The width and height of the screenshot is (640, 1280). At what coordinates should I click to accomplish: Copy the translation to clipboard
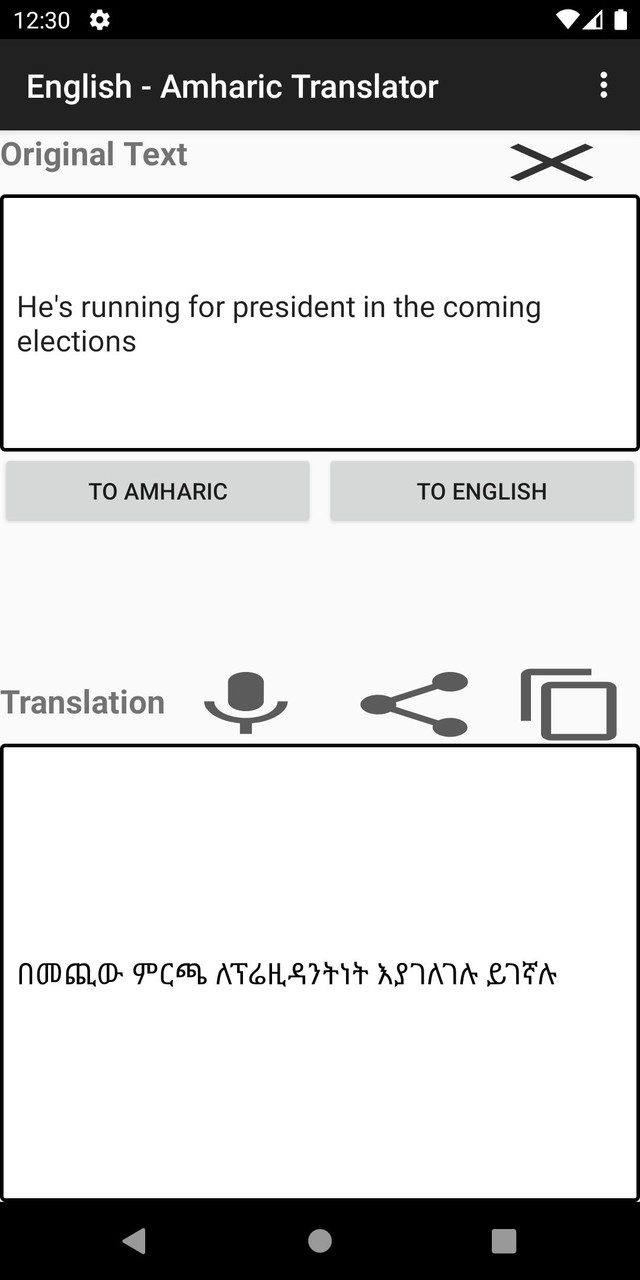[x=569, y=704]
